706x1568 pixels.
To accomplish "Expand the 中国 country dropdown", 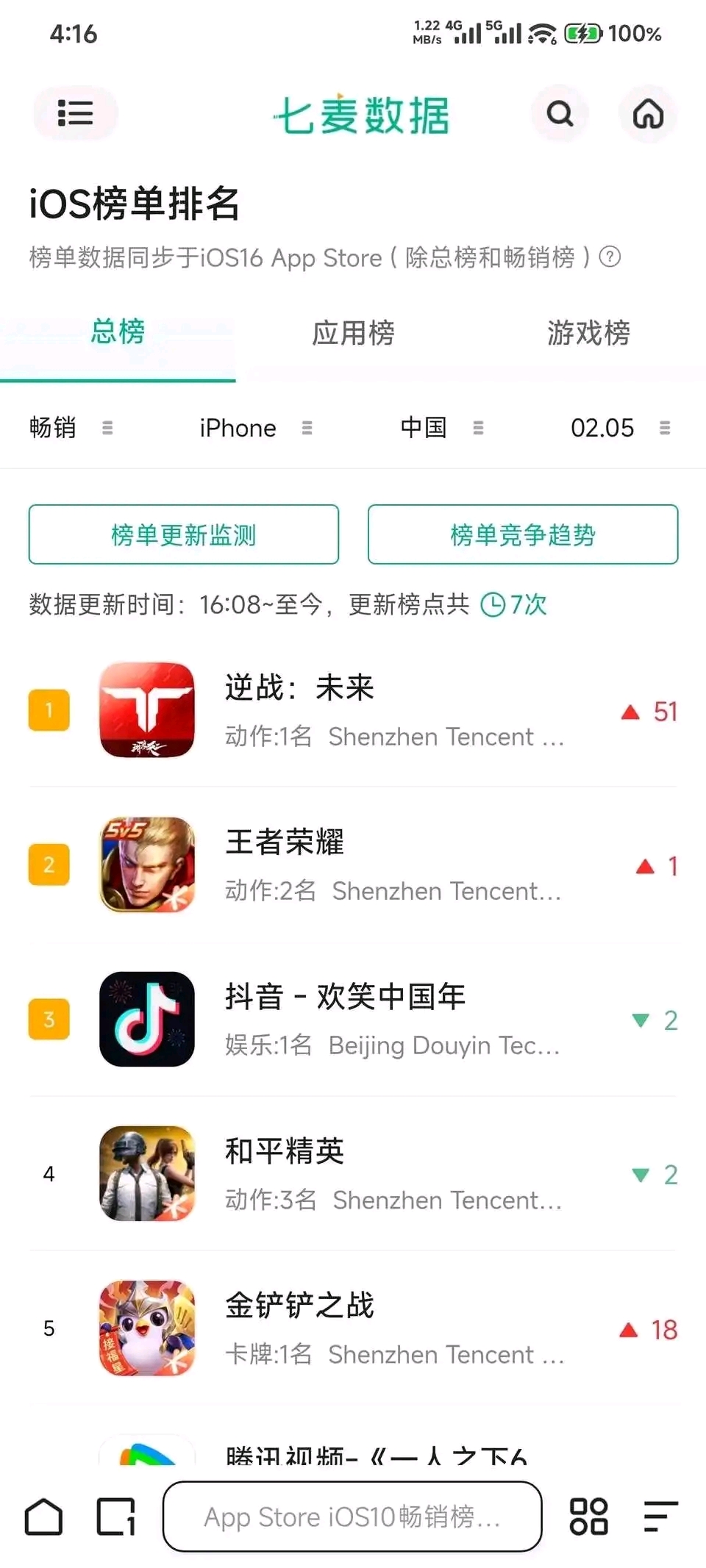I will 441,428.
